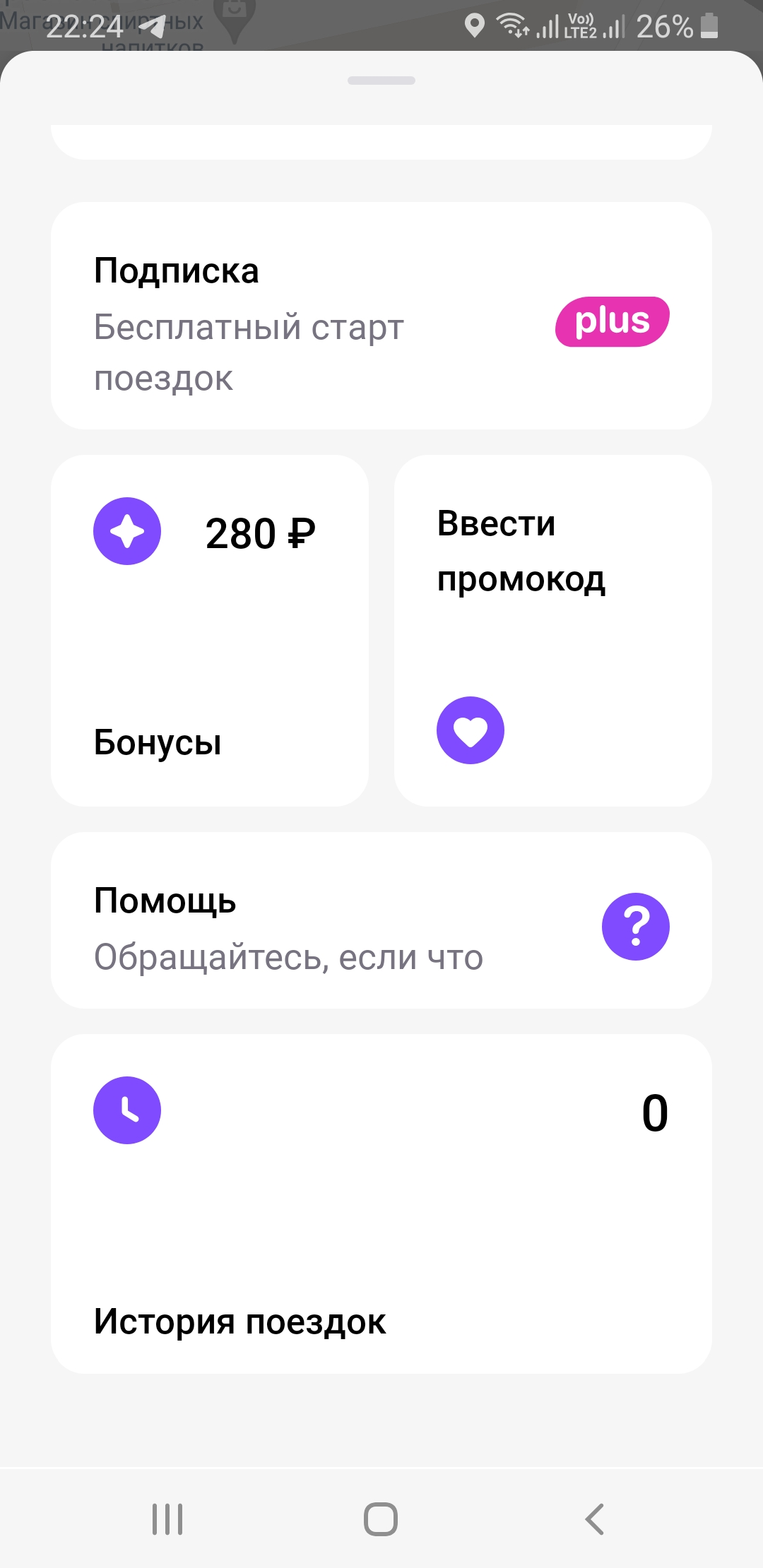Tap the sheet drag handle at the top
This screenshot has height=1568, width=763.
pyautogui.click(x=381, y=81)
